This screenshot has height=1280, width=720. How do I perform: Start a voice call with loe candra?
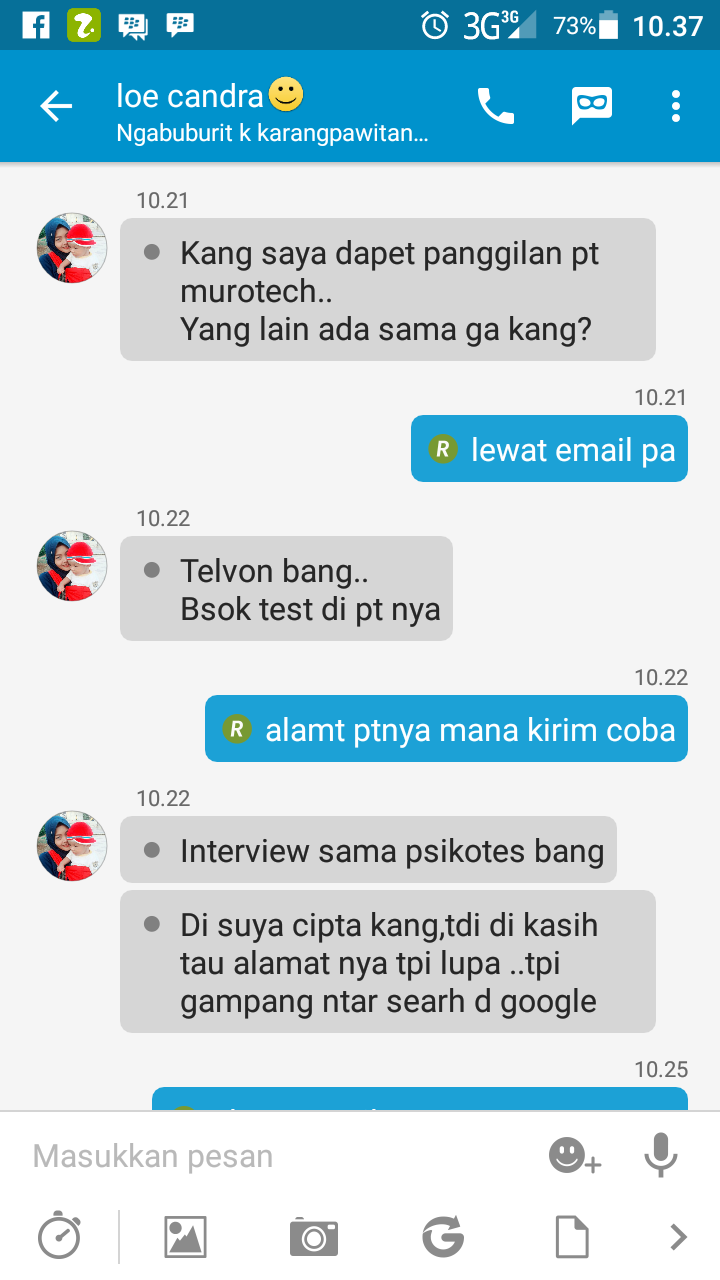[x=495, y=106]
